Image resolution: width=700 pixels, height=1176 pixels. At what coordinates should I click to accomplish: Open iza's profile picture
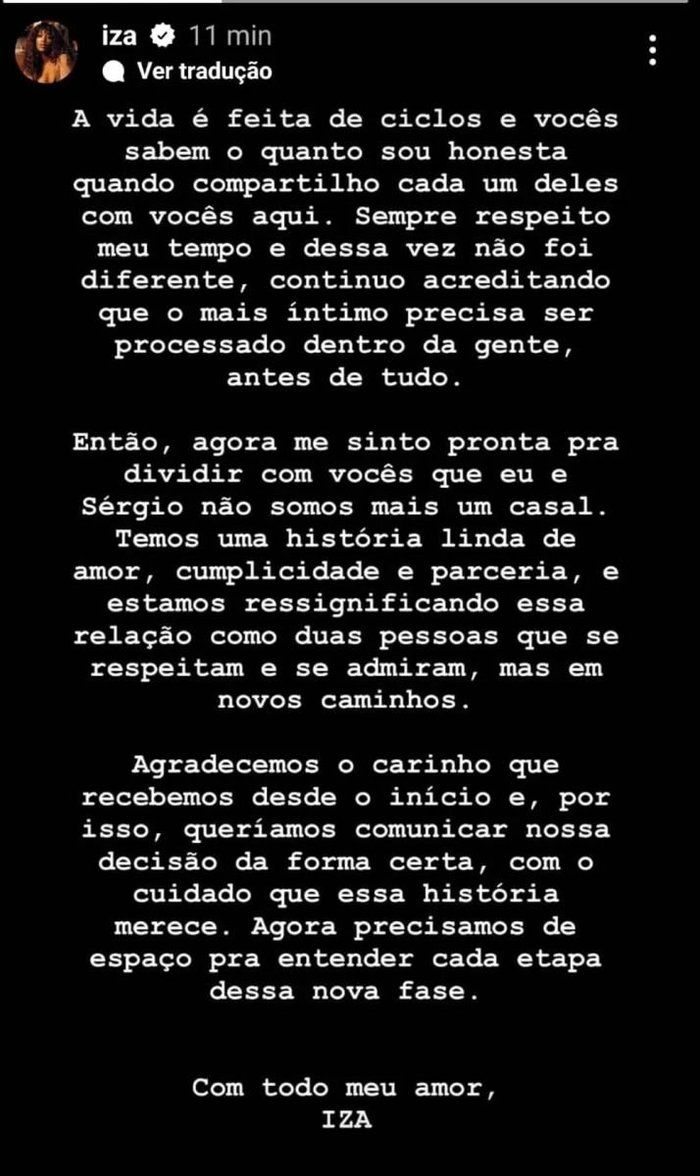click(45, 52)
